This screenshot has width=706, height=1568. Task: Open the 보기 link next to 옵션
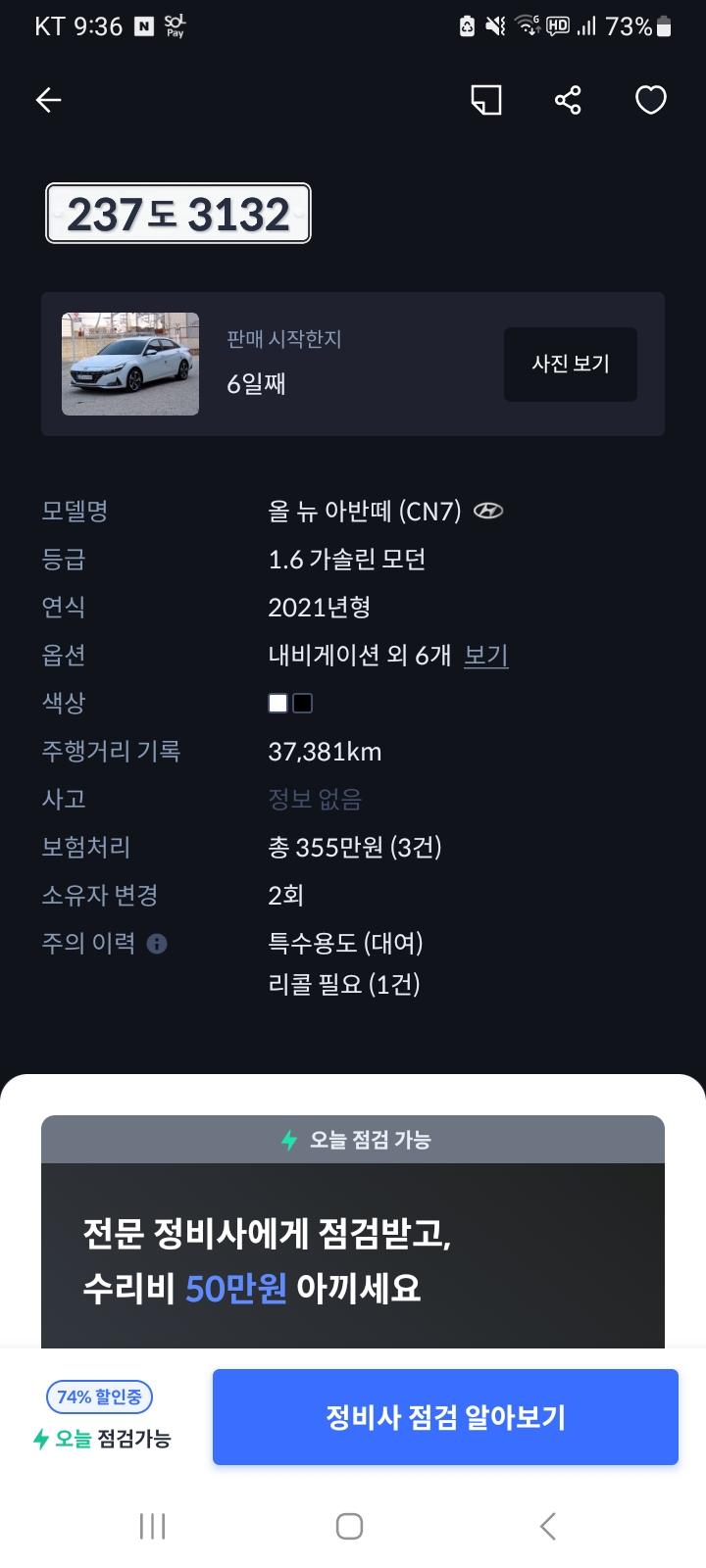(485, 655)
